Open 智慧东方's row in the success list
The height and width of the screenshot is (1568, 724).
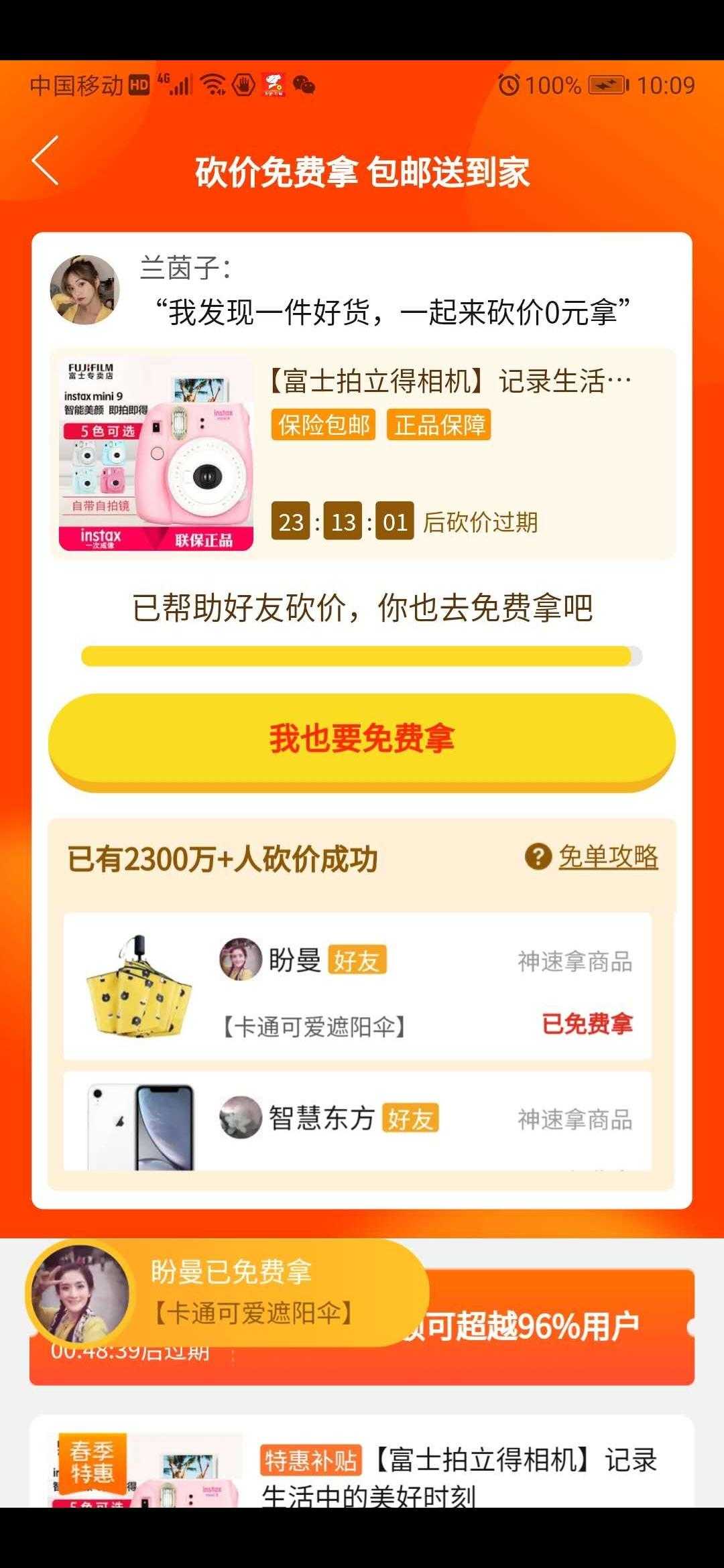(x=357, y=1121)
